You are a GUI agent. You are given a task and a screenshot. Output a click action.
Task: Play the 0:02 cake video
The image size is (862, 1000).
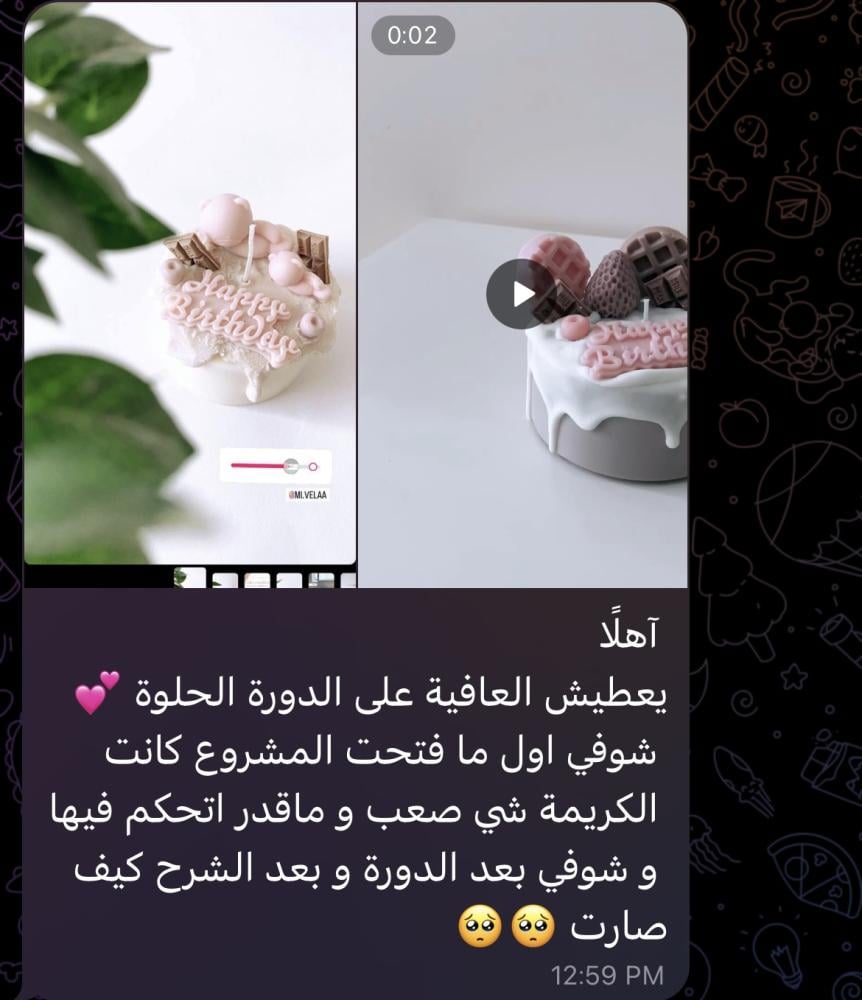pos(521,294)
